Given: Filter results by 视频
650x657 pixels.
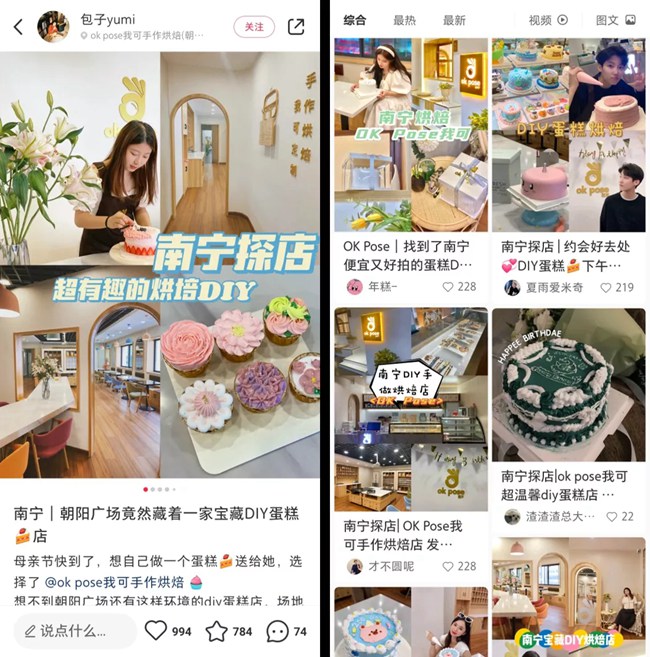Looking at the screenshot, I should click(x=547, y=20).
